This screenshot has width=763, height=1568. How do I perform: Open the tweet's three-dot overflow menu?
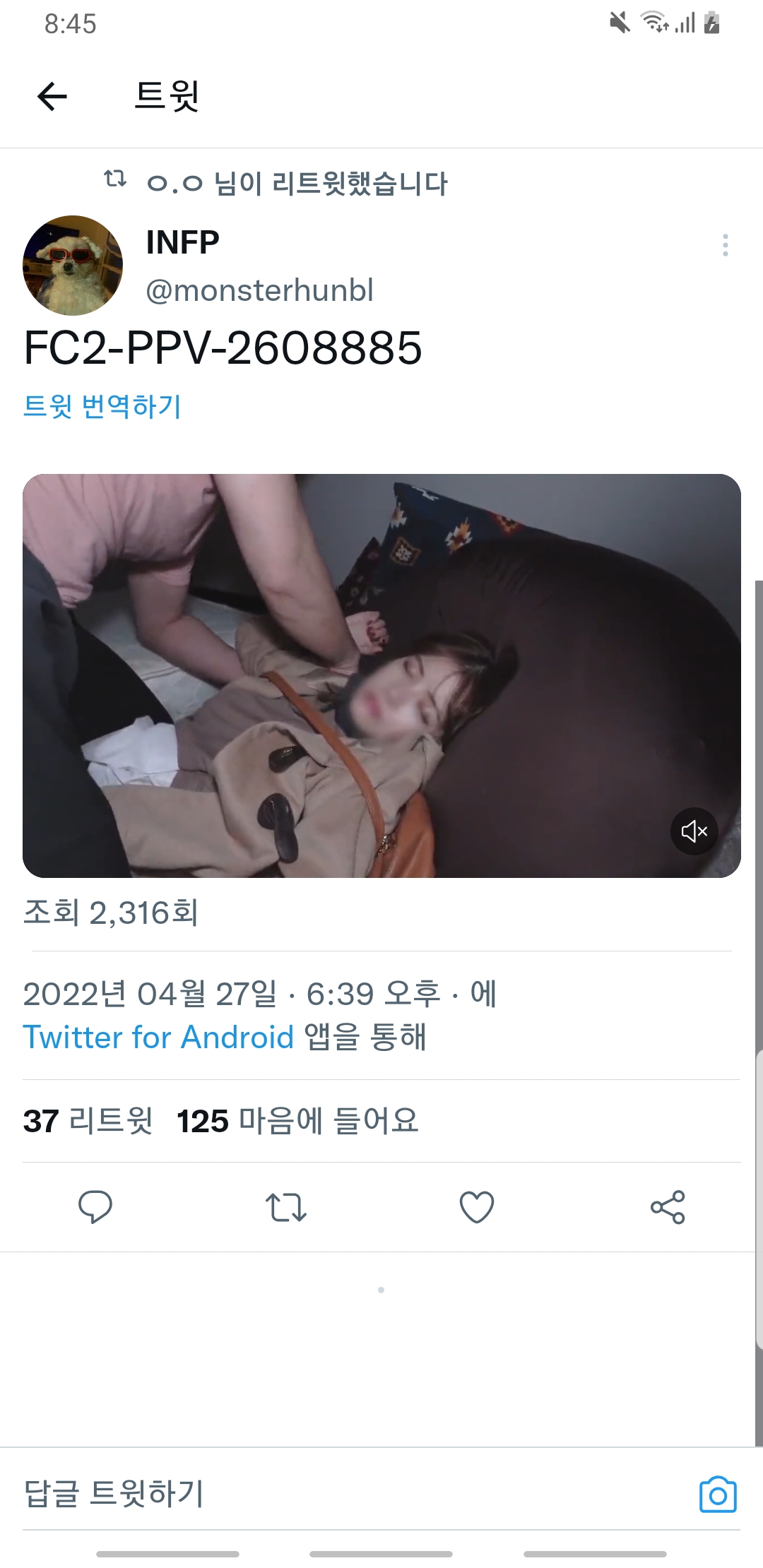(725, 245)
